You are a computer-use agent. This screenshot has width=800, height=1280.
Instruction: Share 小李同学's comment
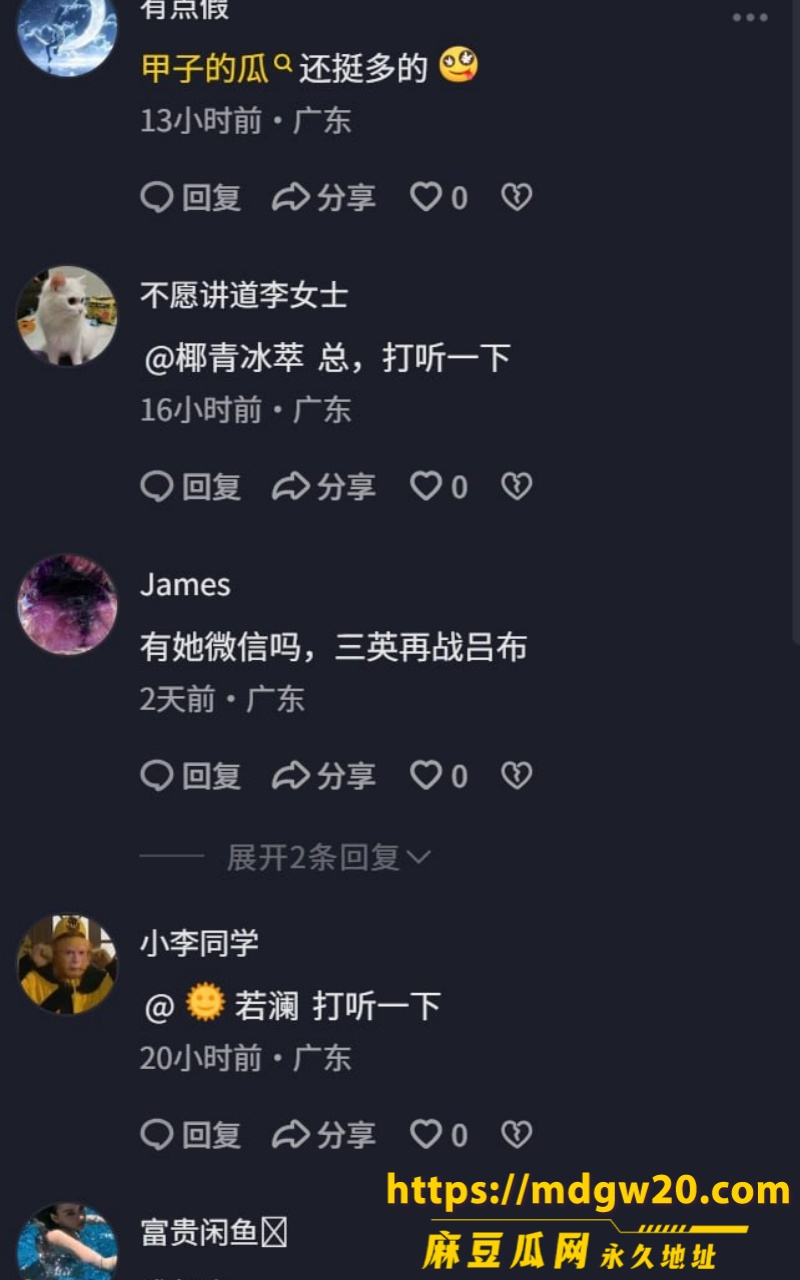[x=324, y=1134]
